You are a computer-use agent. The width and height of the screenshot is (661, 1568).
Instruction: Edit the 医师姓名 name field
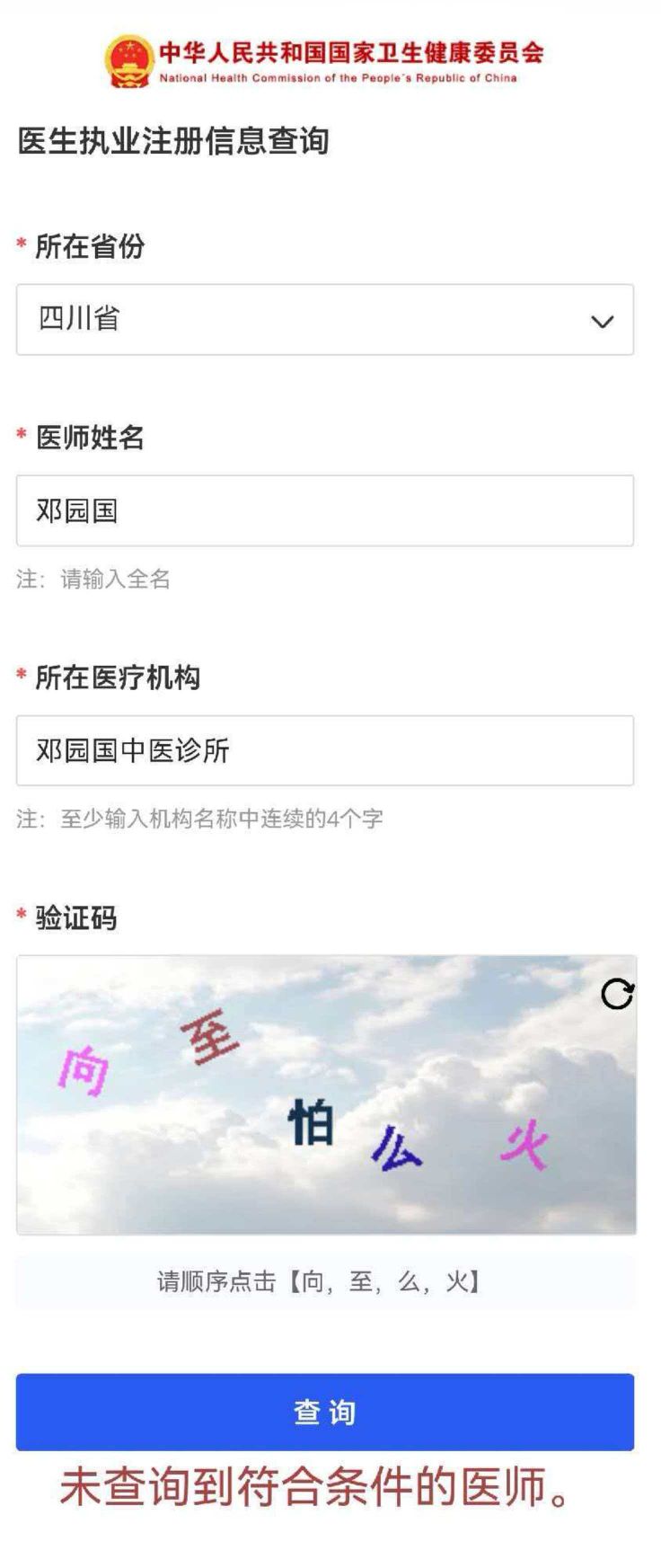point(324,510)
